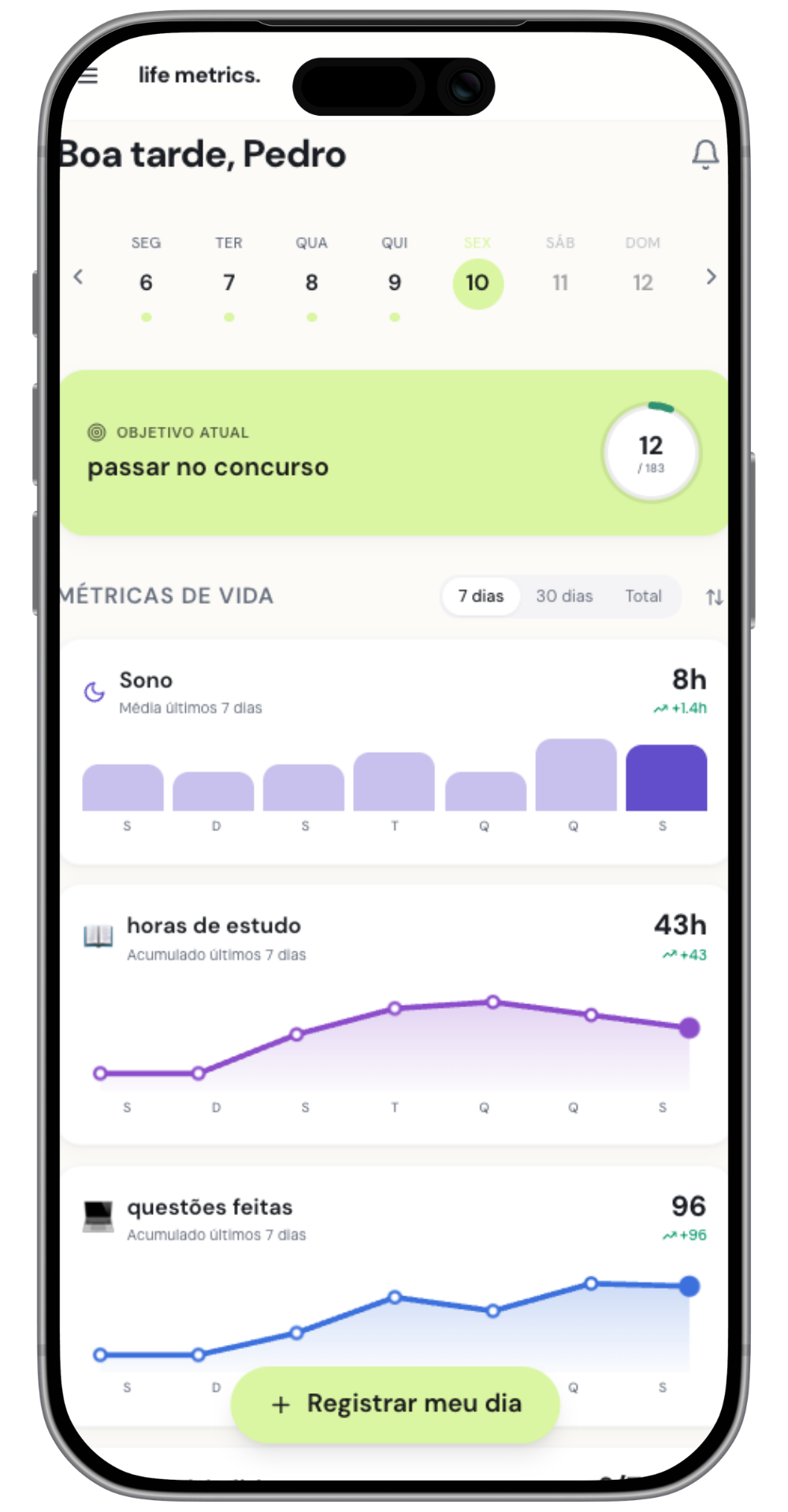Select Sunday the 12th

[643, 282]
